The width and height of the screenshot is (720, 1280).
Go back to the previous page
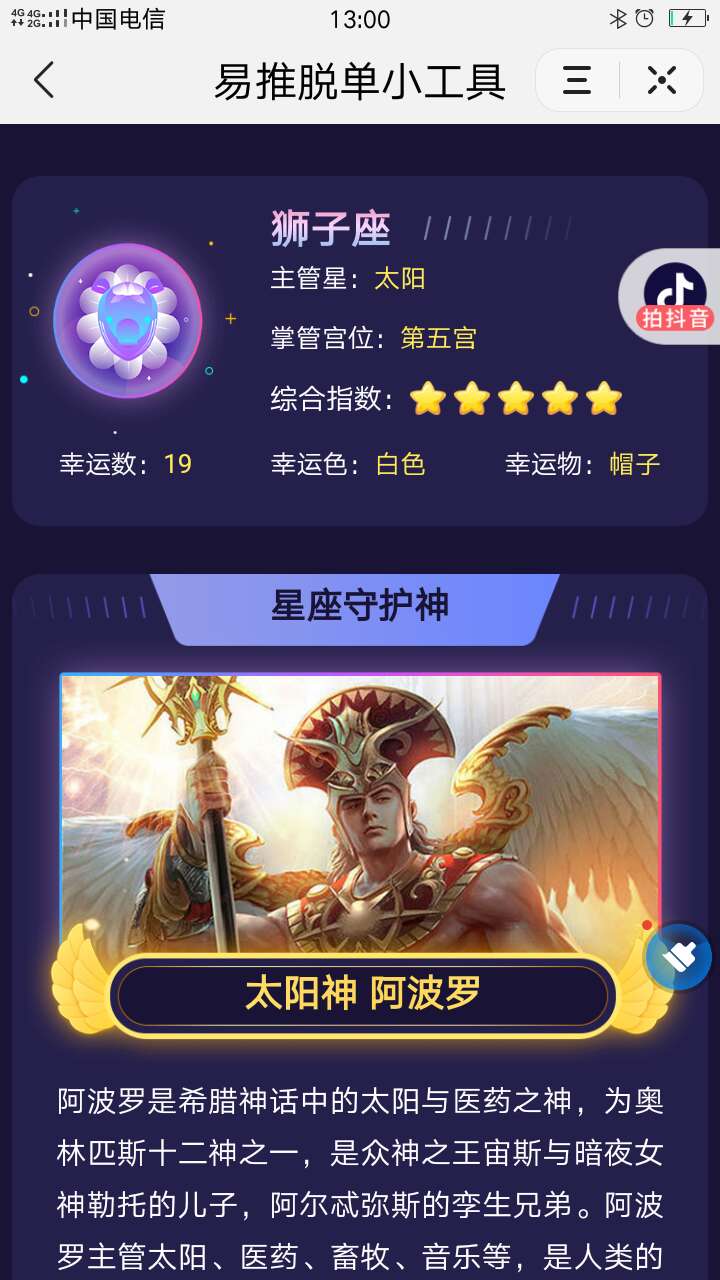[x=44, y=80]
